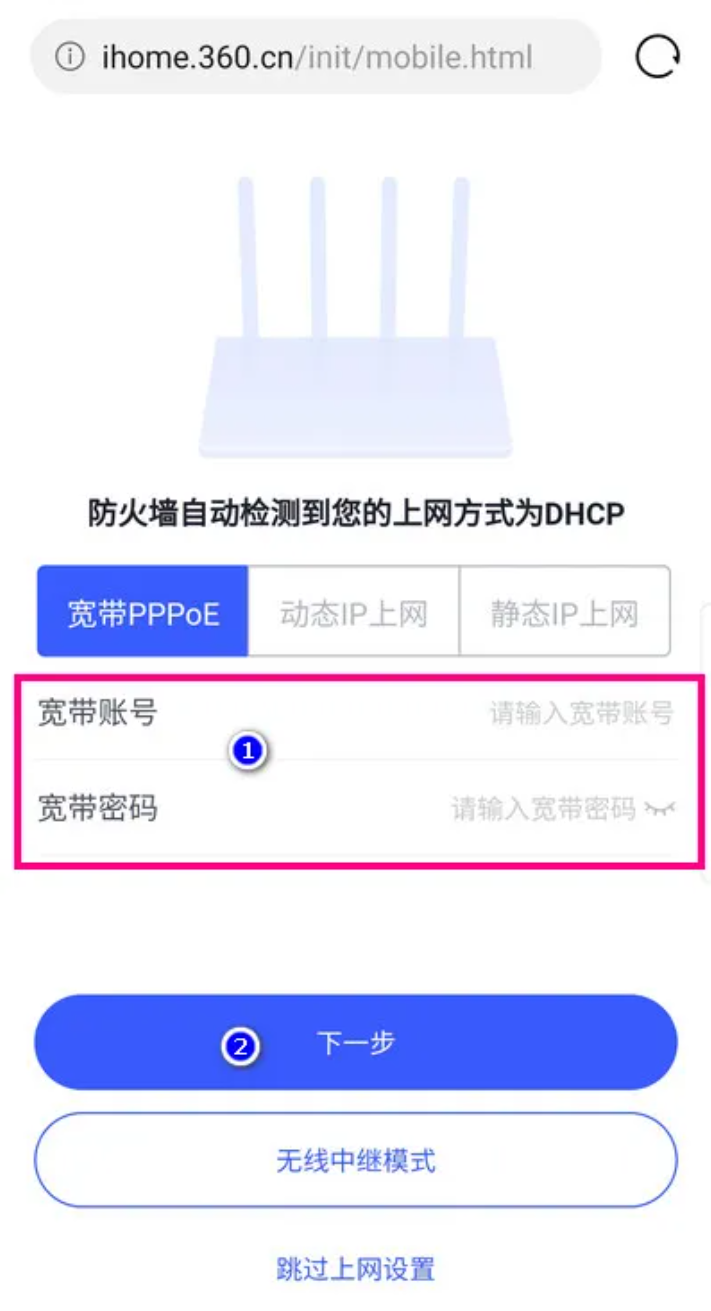Switch to 动态IP上网 tab
This screenshot has height=1311, width=711.
pos(353,612)
